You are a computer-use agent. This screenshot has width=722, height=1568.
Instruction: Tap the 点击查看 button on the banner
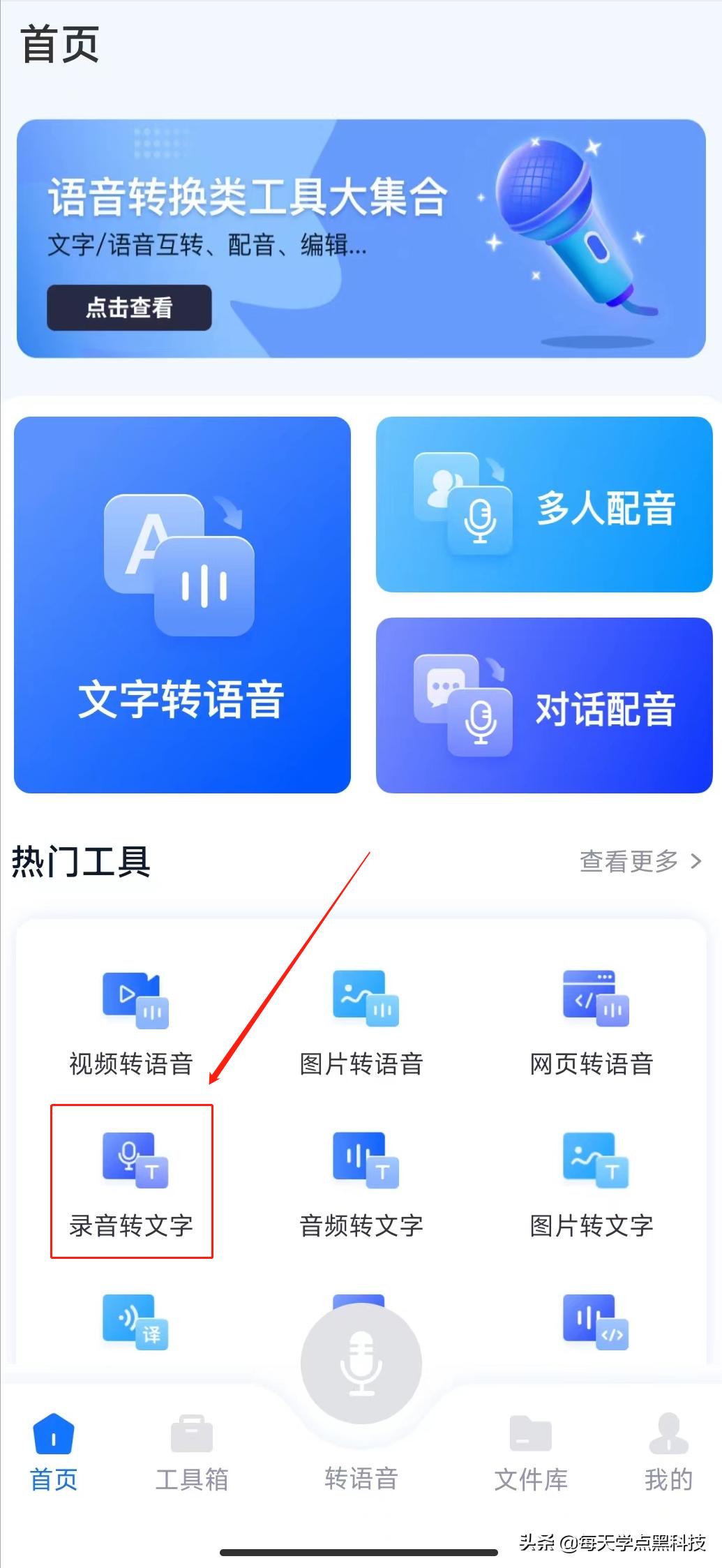128,309
